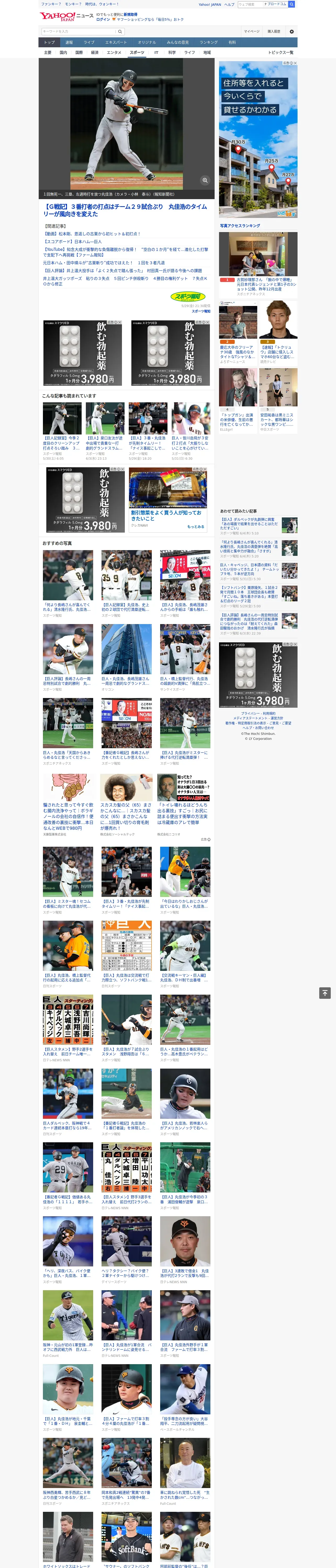Screen dimensions: 336x1568
Task: Switch to the 速報 tab
Action: pos(69,43)
